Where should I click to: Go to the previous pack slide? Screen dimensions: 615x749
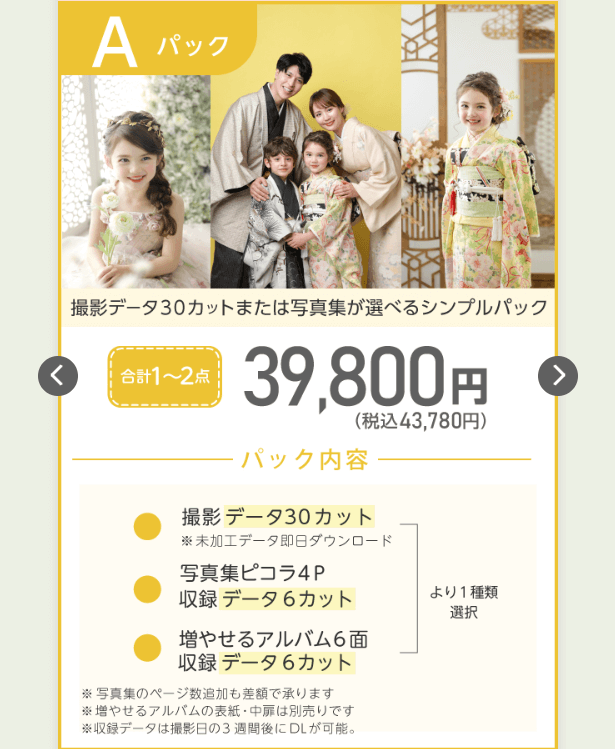click(58, 376)
